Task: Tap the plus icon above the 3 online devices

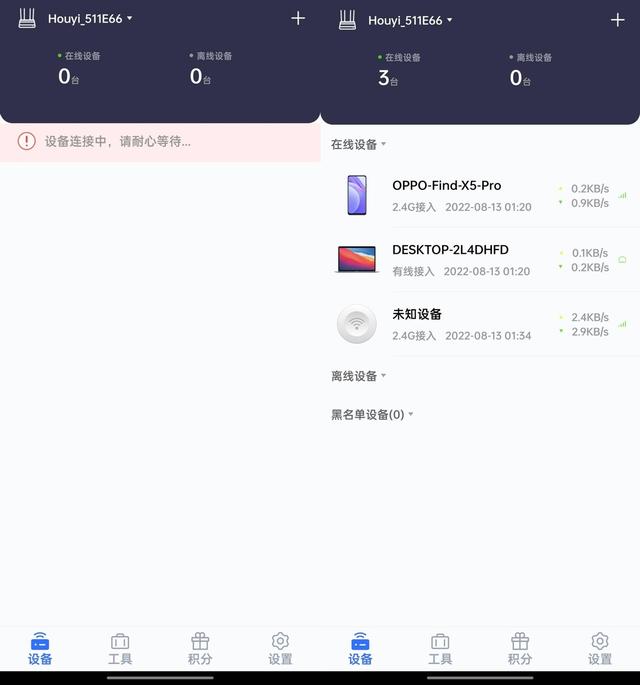Action: coord(618,20)
